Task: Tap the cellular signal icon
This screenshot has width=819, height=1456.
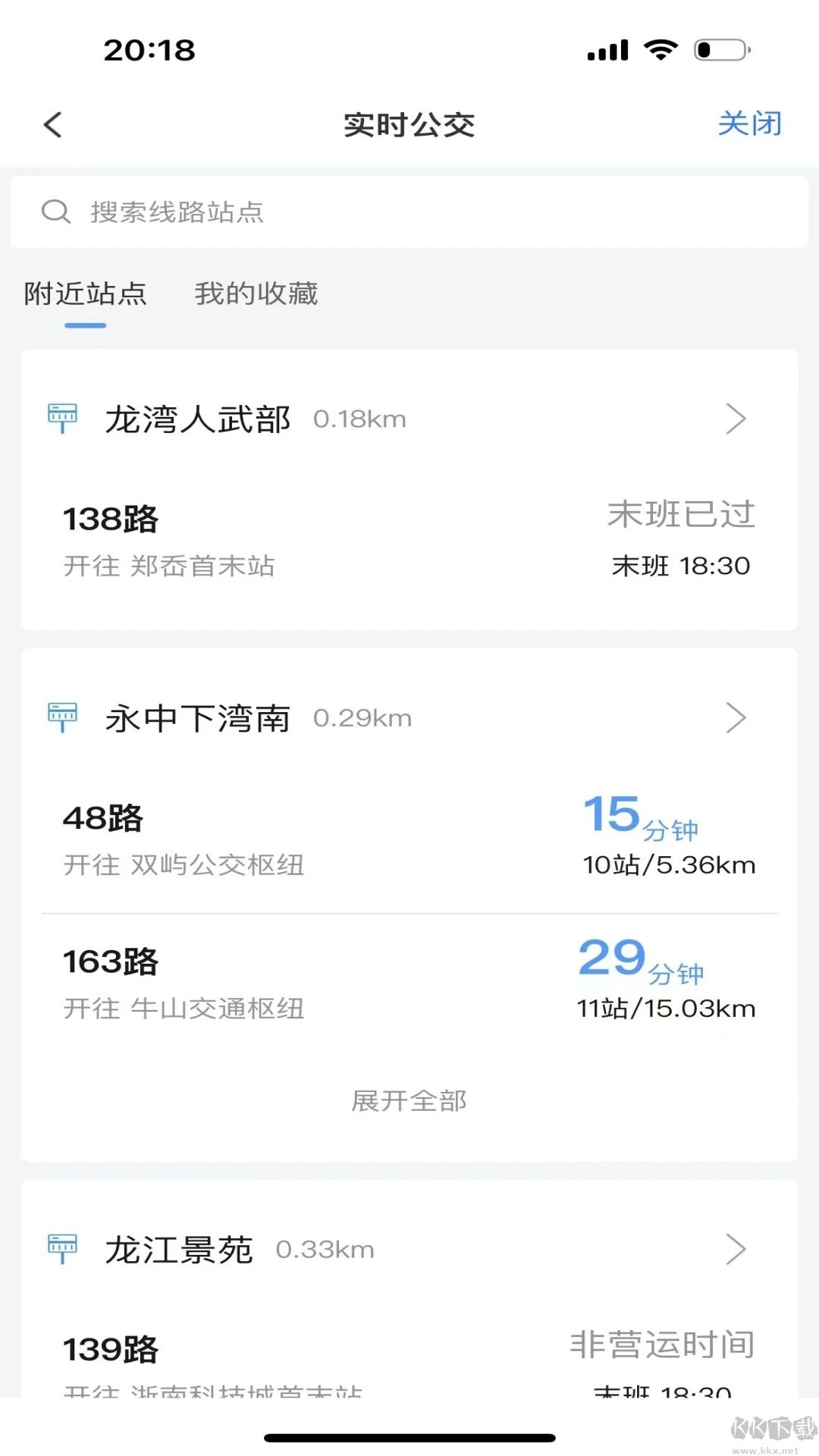Action: click(x=607, y=49)
